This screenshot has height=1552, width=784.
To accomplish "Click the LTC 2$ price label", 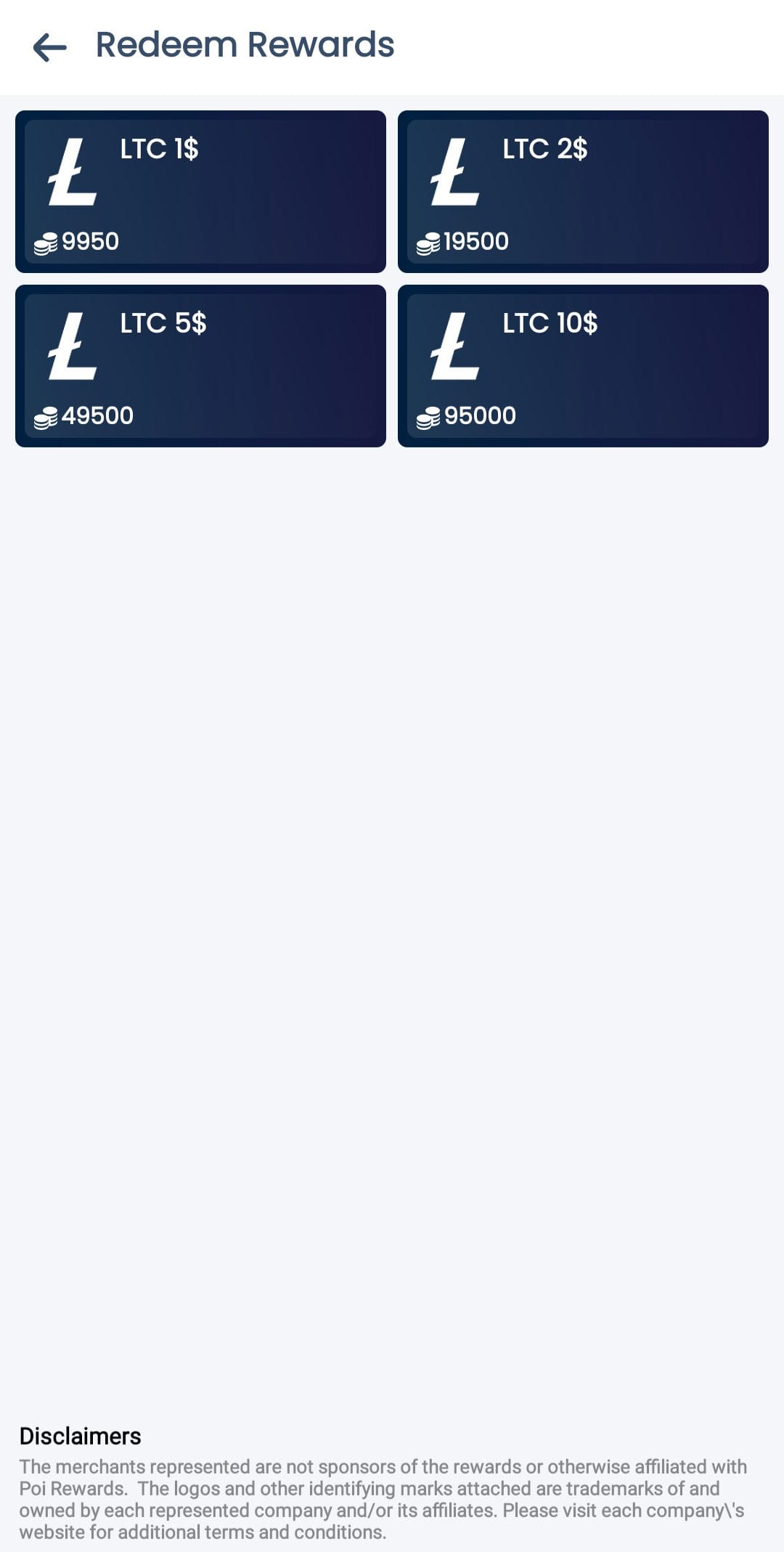I will tap(545, 150).
